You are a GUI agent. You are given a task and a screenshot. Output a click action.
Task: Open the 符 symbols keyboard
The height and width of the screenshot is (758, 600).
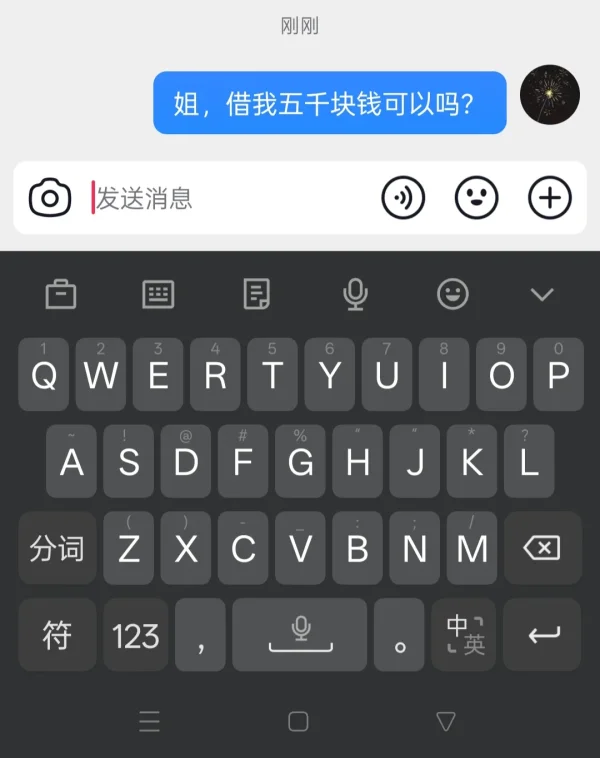[x=57, y=635]
